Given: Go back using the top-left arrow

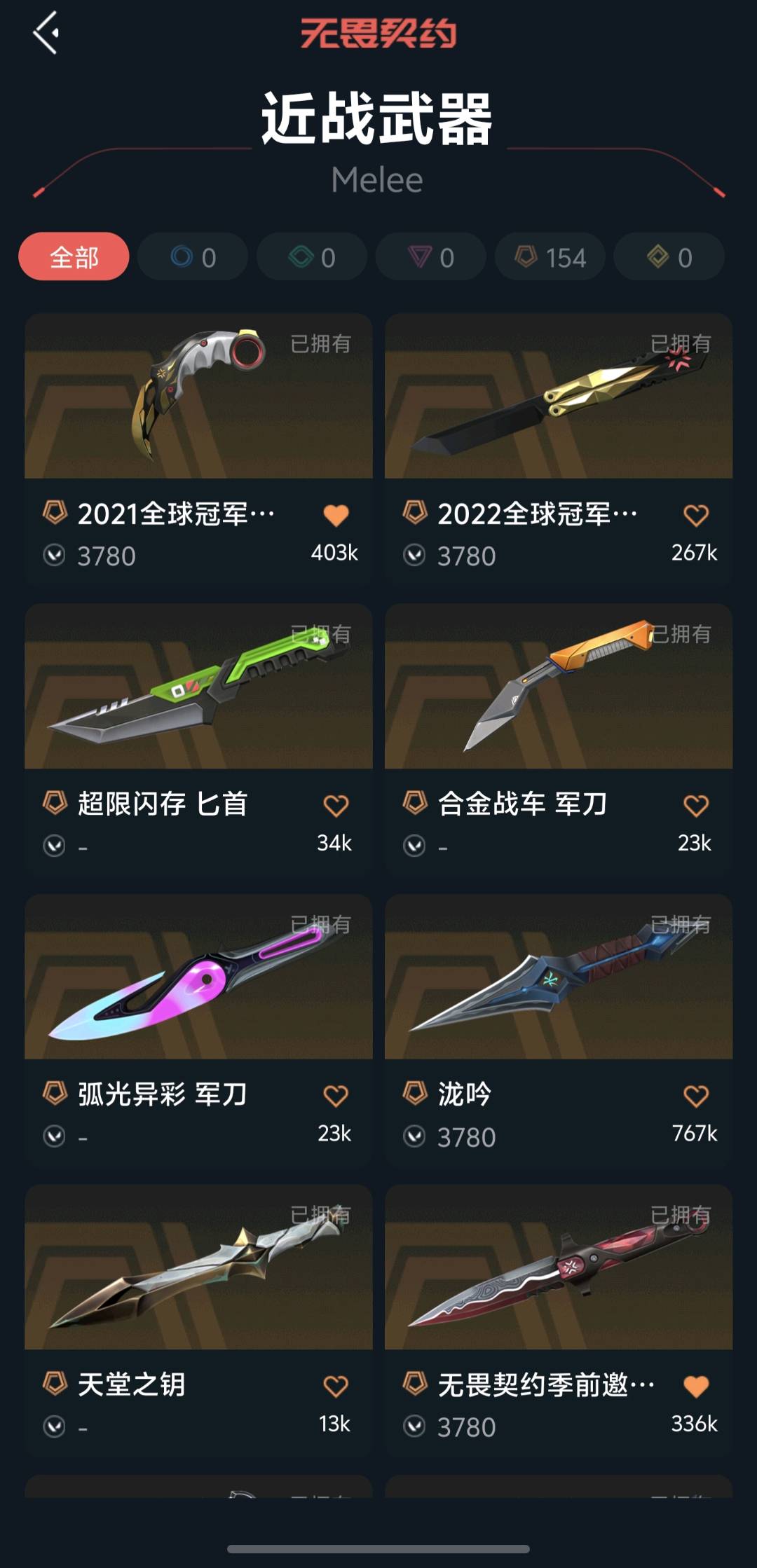Looking at the screenshot, I should 46,33.
